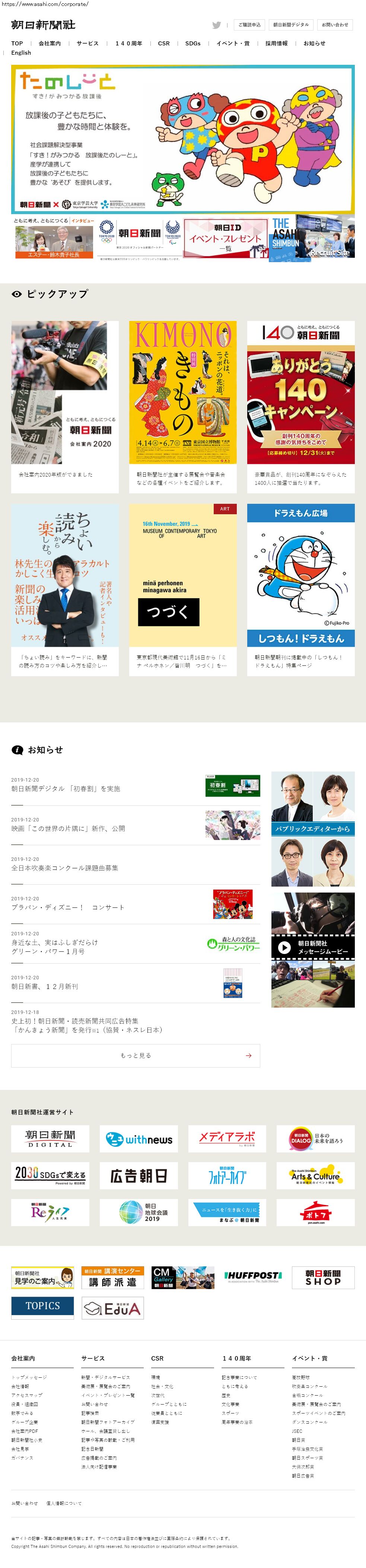Open the たのしーと main banner

click(183, 139)
